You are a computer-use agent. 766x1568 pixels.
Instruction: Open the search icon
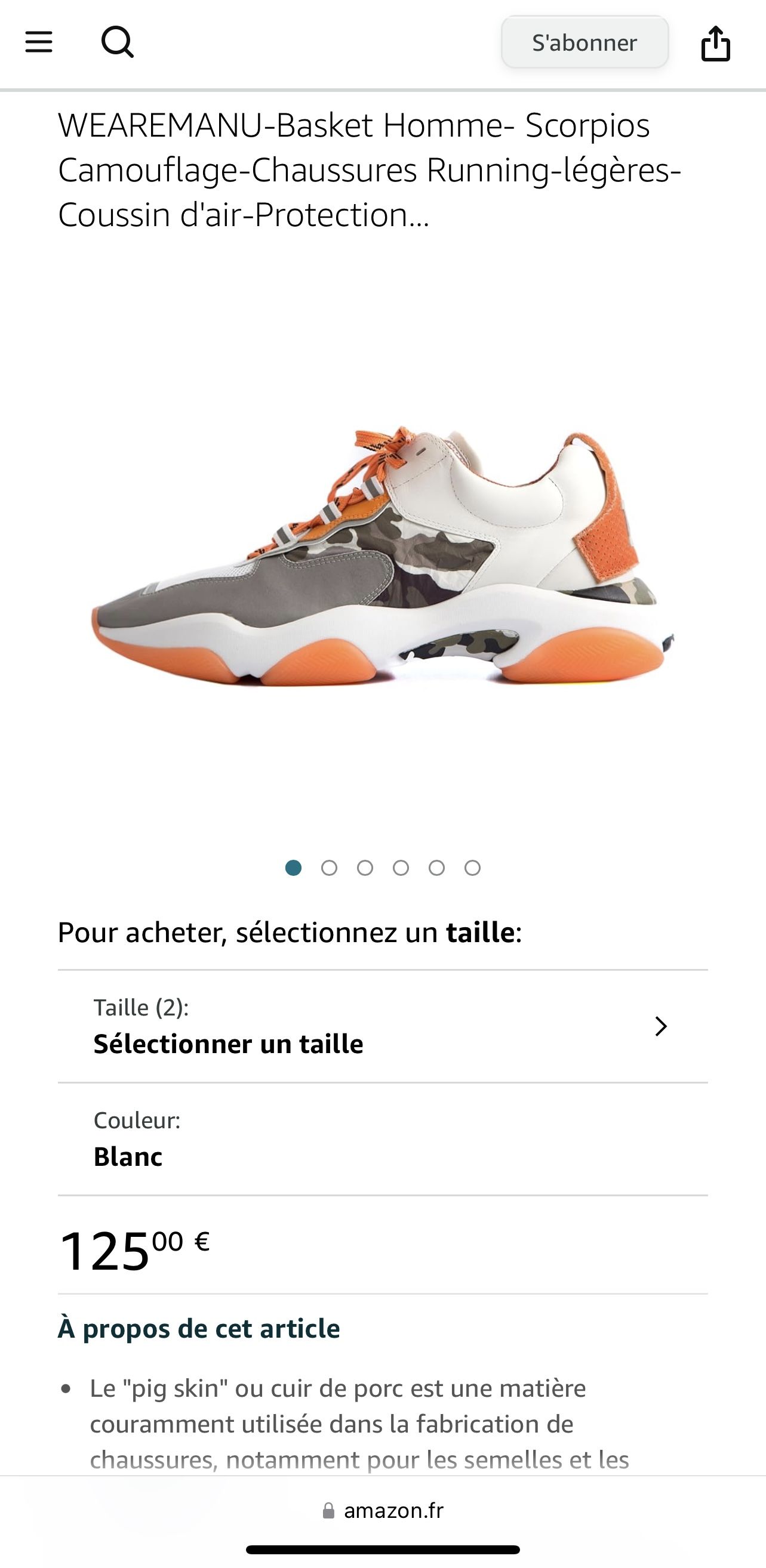tap(117, 42)
